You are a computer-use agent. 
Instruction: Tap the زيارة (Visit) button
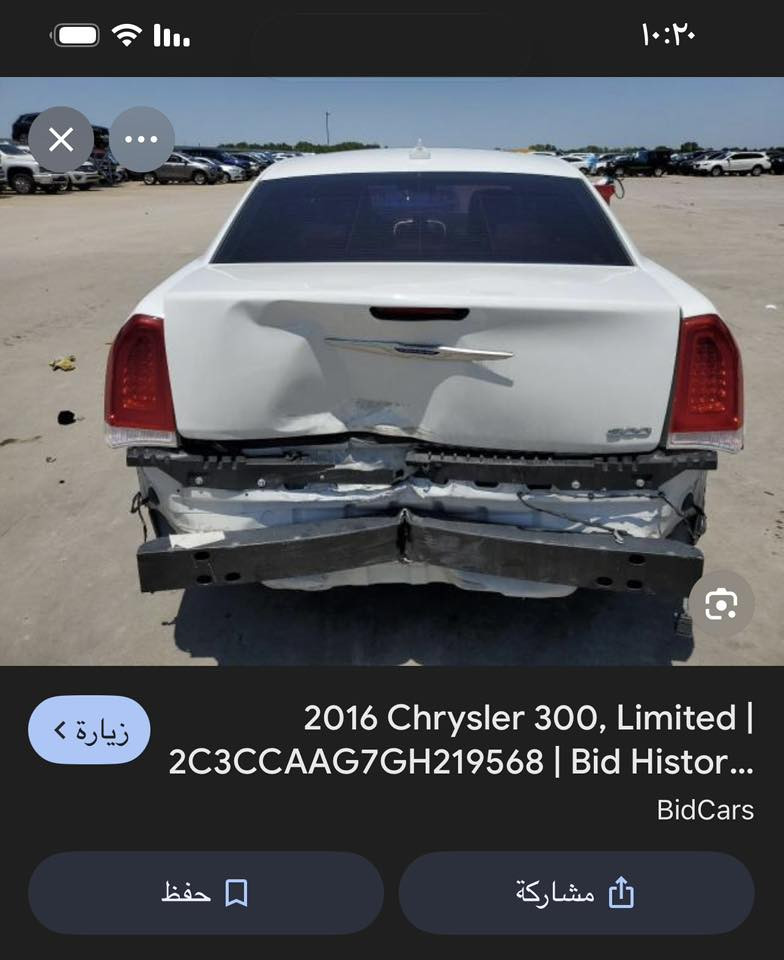pos(89,730)
